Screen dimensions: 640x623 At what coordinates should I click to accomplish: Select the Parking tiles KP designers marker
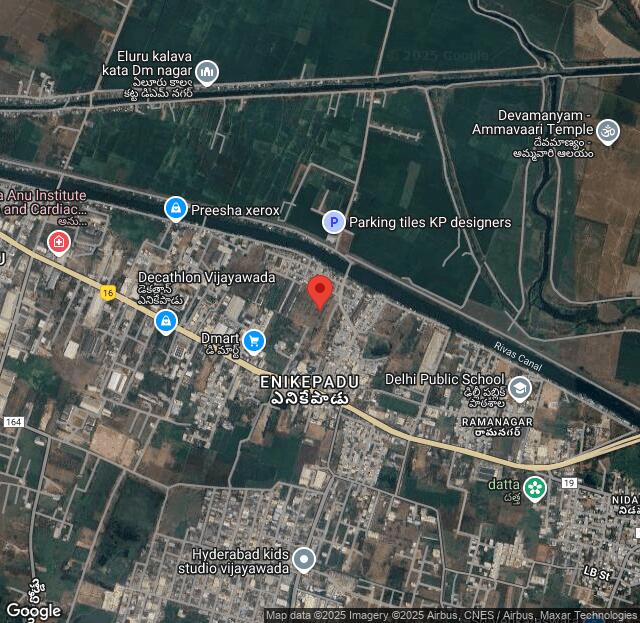[x=334, y=222]
